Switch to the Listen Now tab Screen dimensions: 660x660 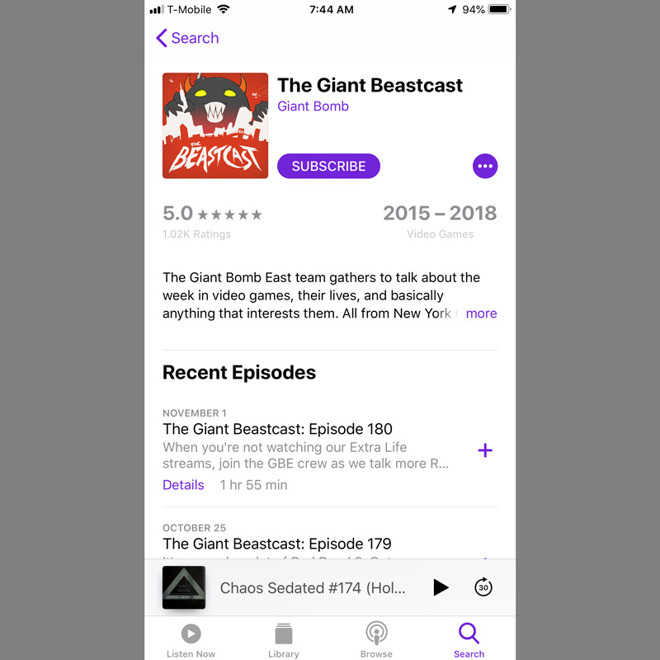(x=190, y=640)
